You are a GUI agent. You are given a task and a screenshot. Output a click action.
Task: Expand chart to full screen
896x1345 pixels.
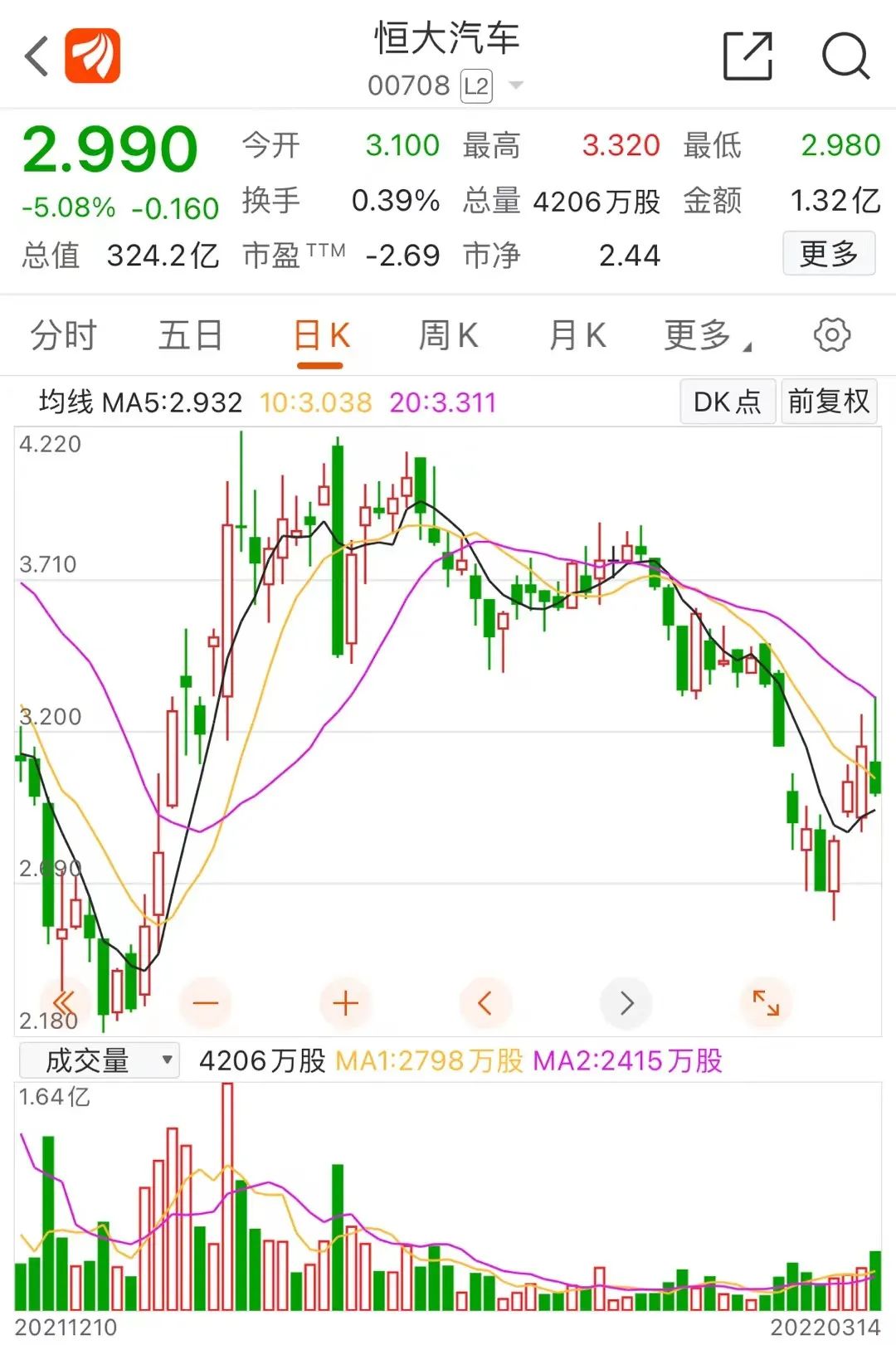pyautogui.click(x=766, y=1003)
